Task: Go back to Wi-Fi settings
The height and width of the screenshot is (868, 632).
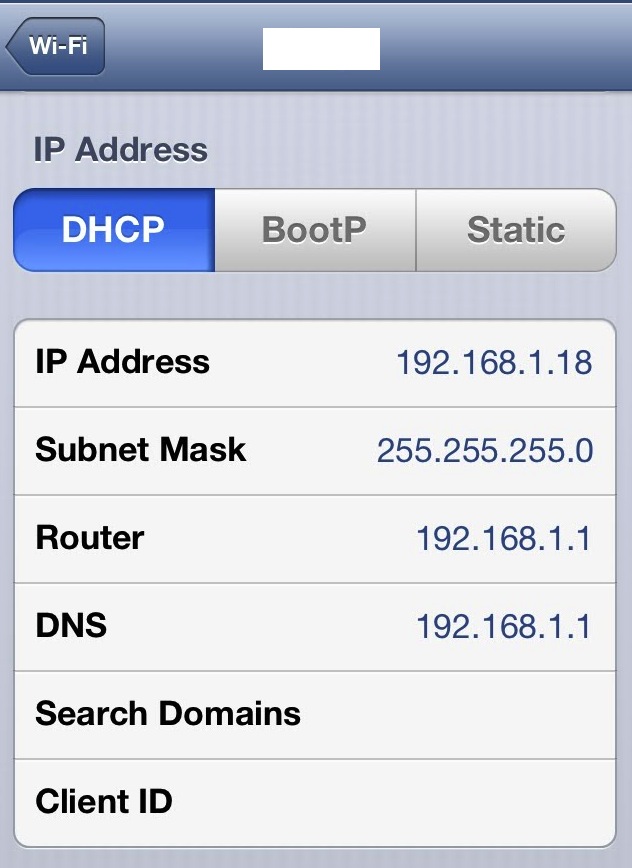Action: (56, 47)
